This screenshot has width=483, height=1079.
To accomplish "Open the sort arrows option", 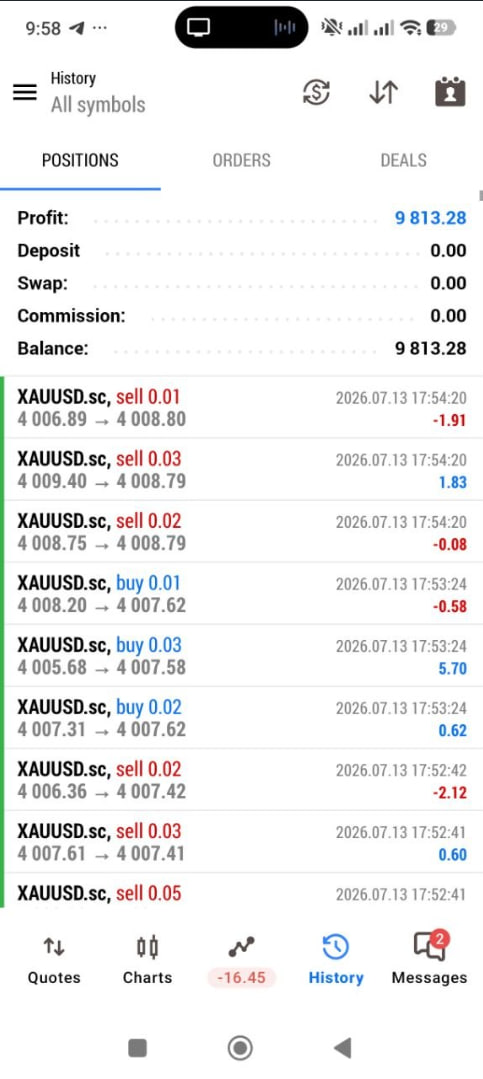I will click(x=383, y=92).
